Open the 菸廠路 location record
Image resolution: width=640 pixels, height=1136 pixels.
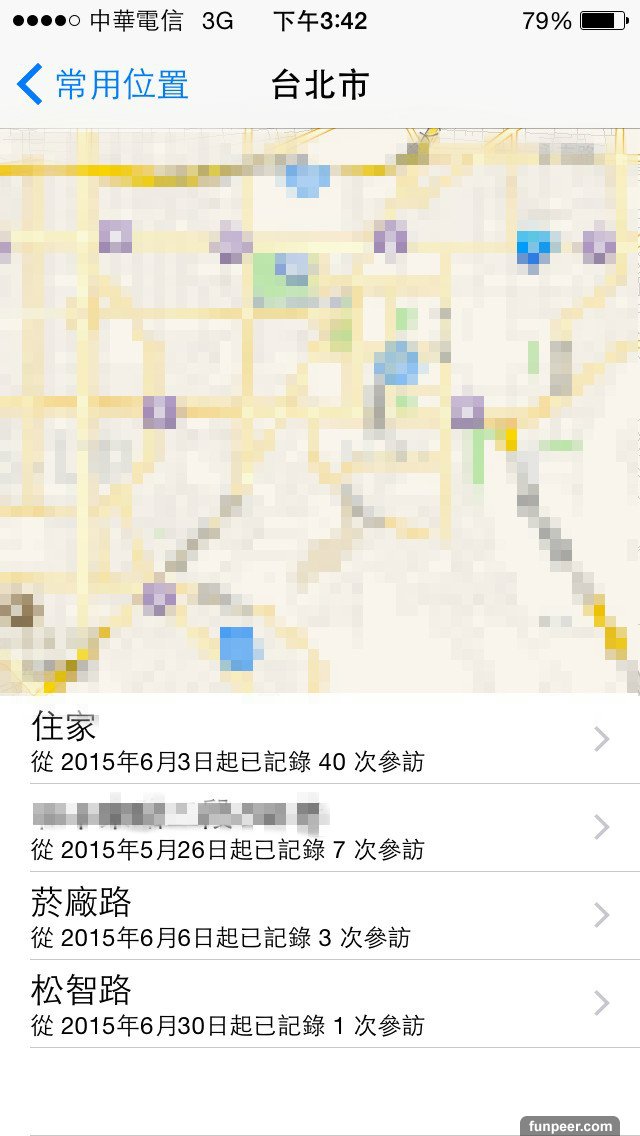(x=320, y=916)
